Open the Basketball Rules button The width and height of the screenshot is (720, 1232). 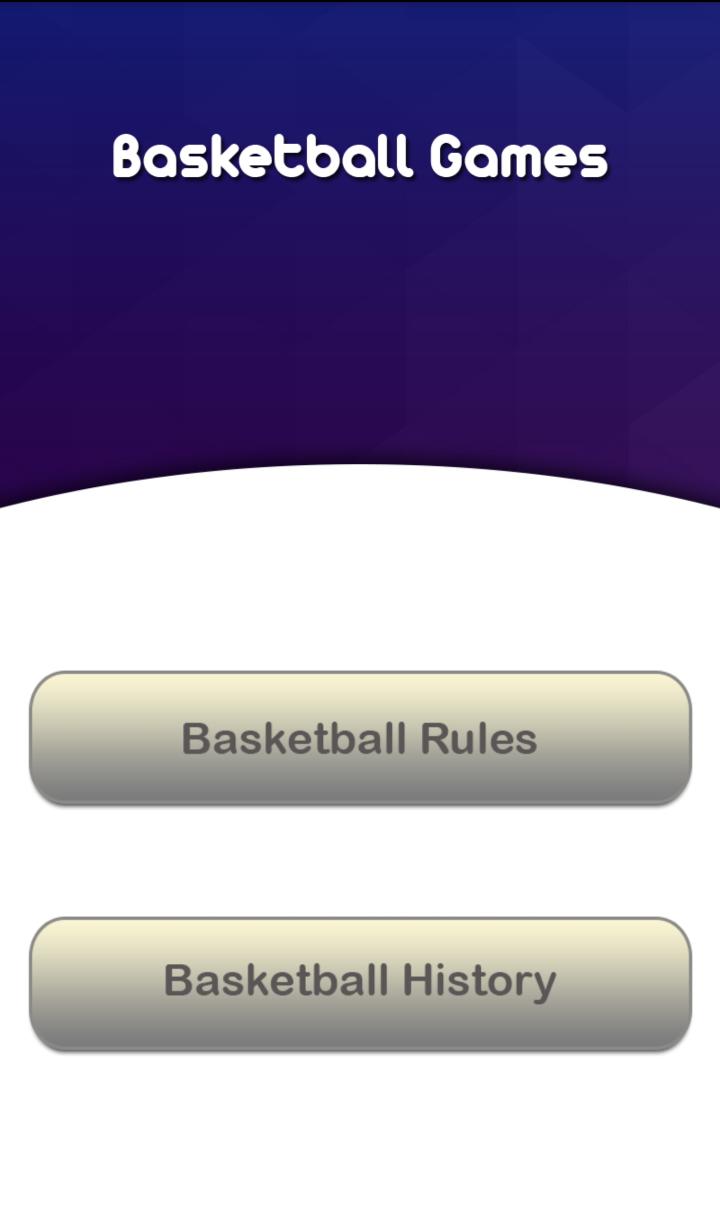360,738
